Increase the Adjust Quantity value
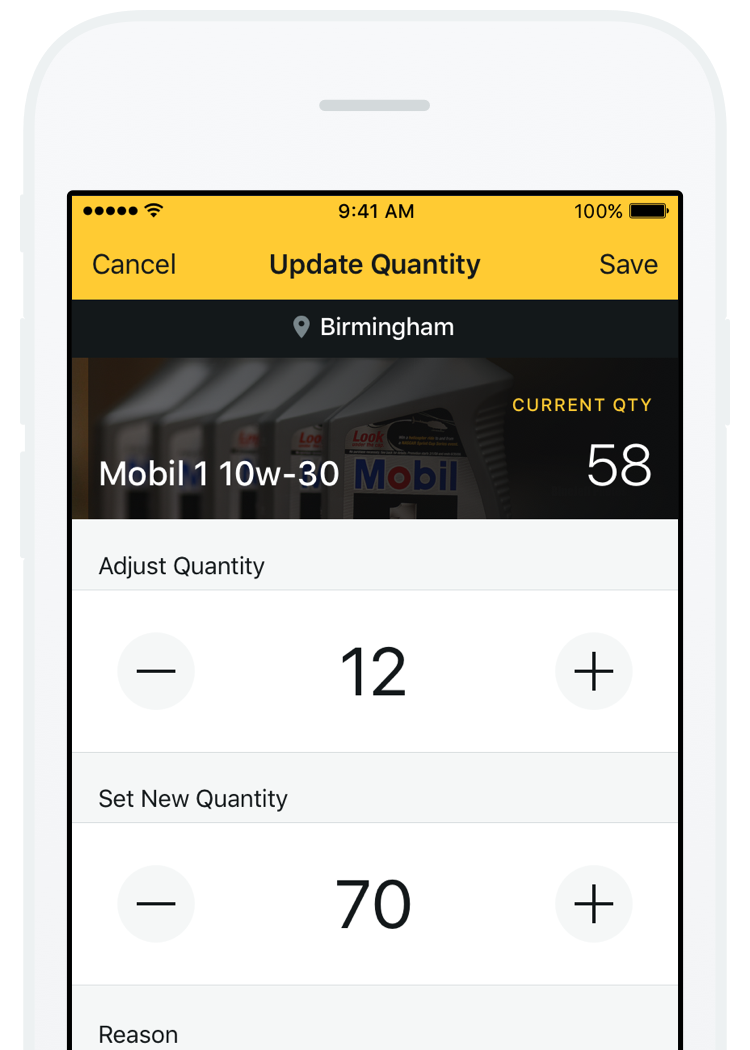This screenshot has width=750, height=1050. pos(594,671)
